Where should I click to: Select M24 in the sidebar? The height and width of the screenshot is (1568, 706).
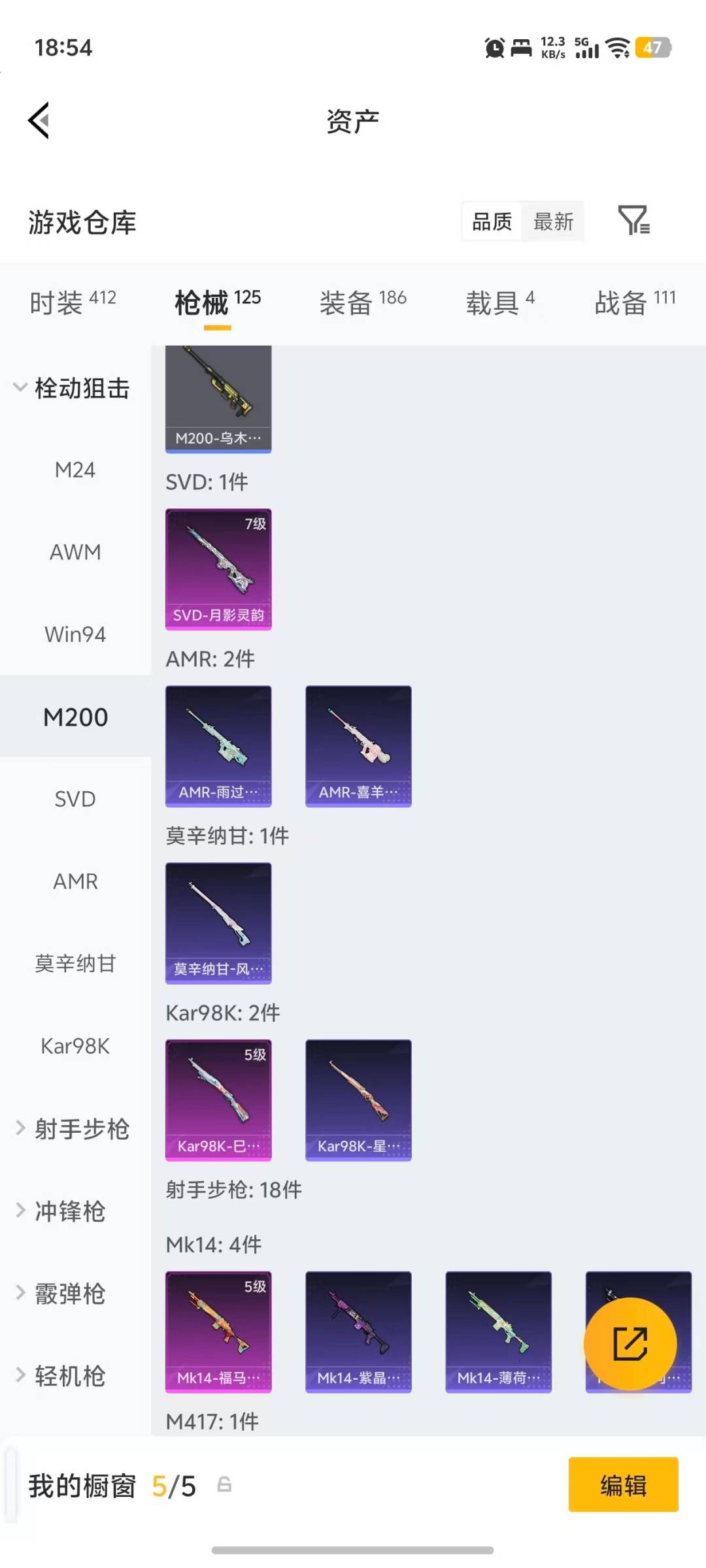point(75,469)
